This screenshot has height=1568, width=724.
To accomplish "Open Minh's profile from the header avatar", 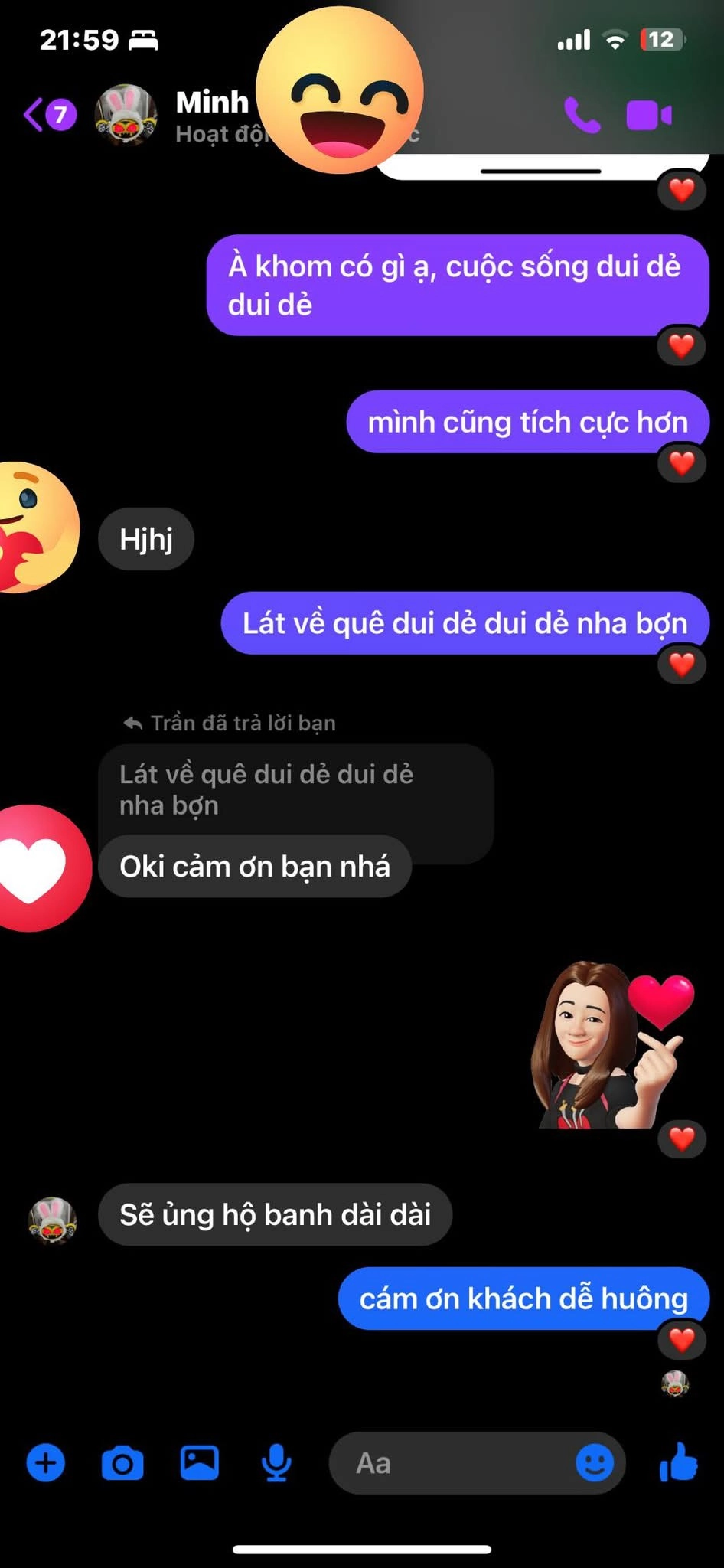I will 126,115.
